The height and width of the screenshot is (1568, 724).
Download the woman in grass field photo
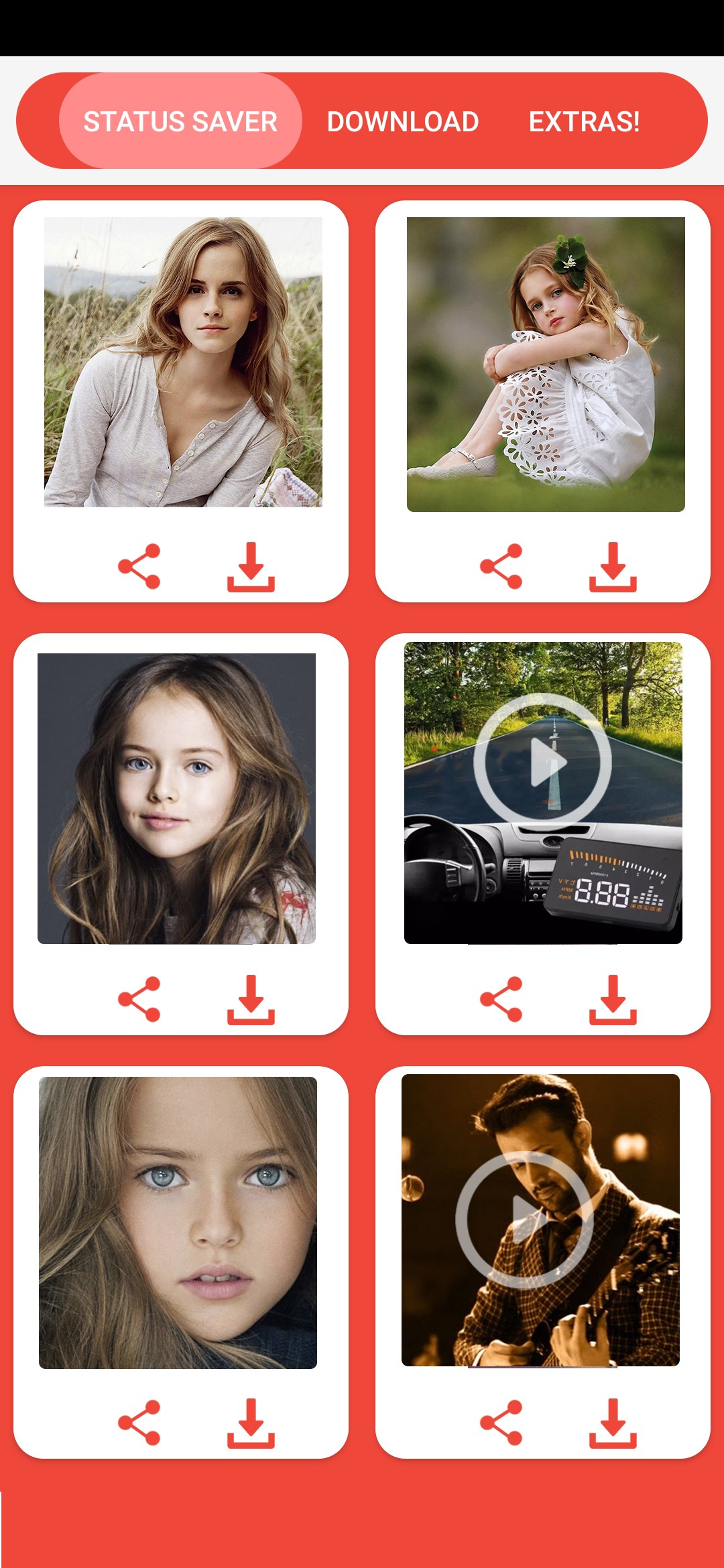point(251,567)
